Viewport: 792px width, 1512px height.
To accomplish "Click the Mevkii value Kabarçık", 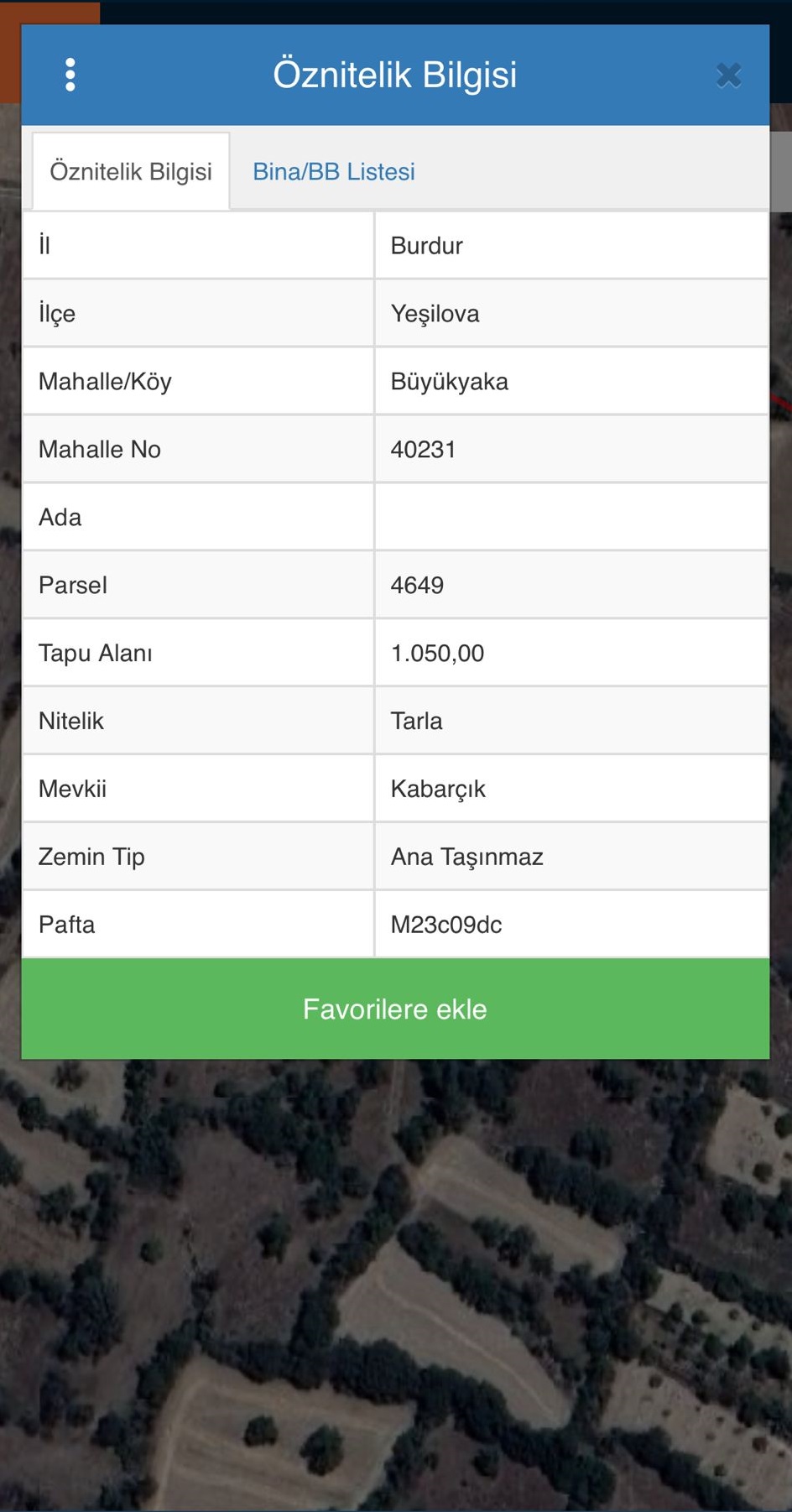I will [571, 788].
